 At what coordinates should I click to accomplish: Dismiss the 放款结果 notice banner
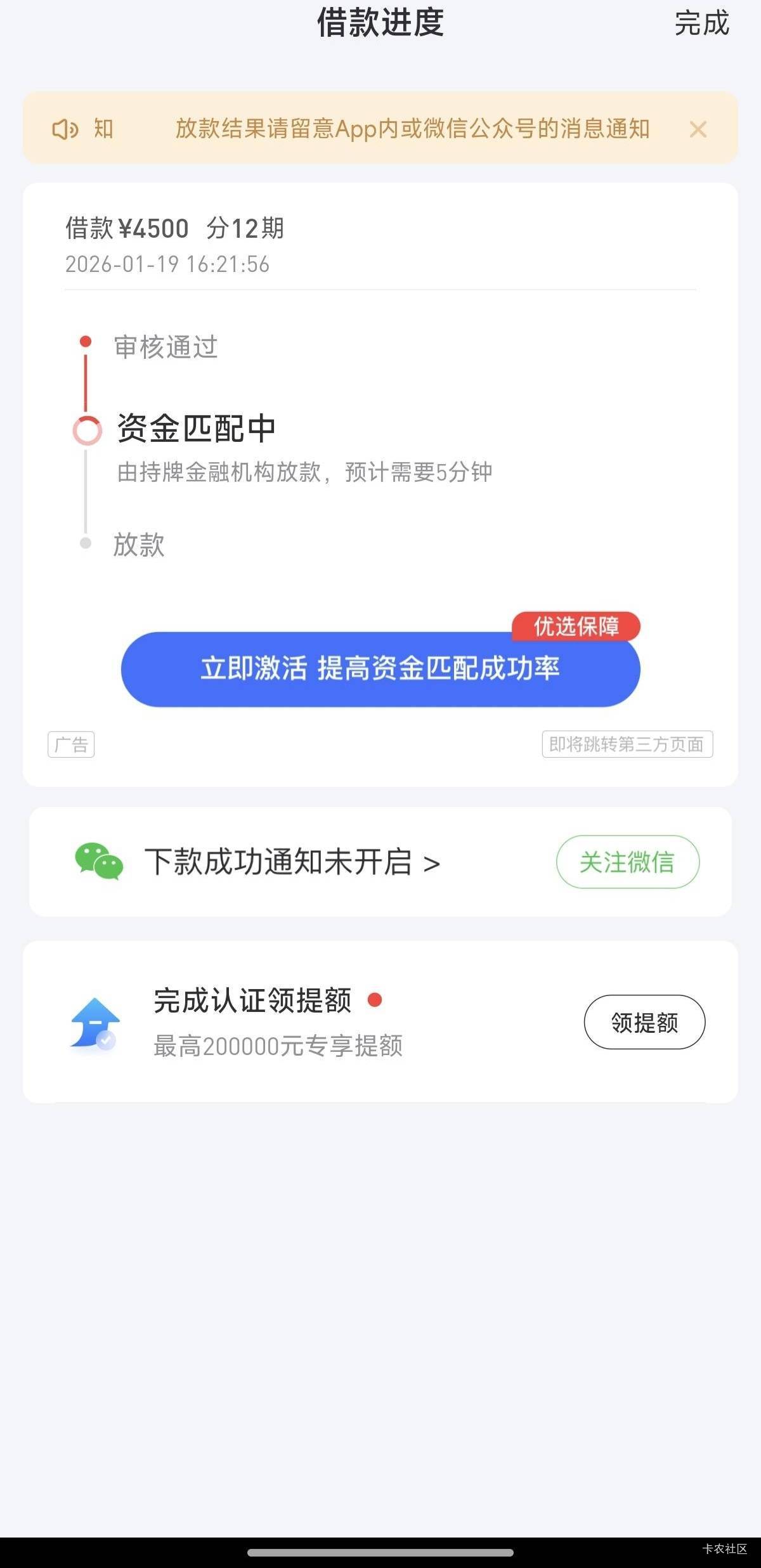pyautogui.click(x=698, y=129)
